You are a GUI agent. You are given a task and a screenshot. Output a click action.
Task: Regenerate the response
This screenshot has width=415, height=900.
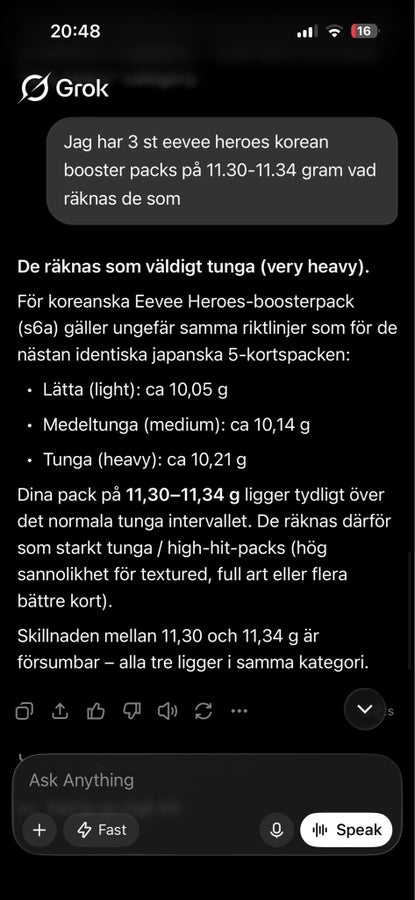[203, 712]
